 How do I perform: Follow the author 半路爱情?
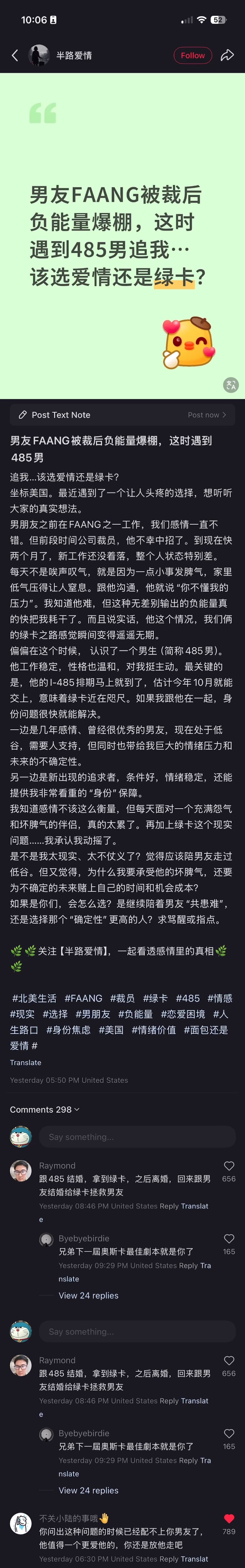pyautogui.click(x=192, y=55)
